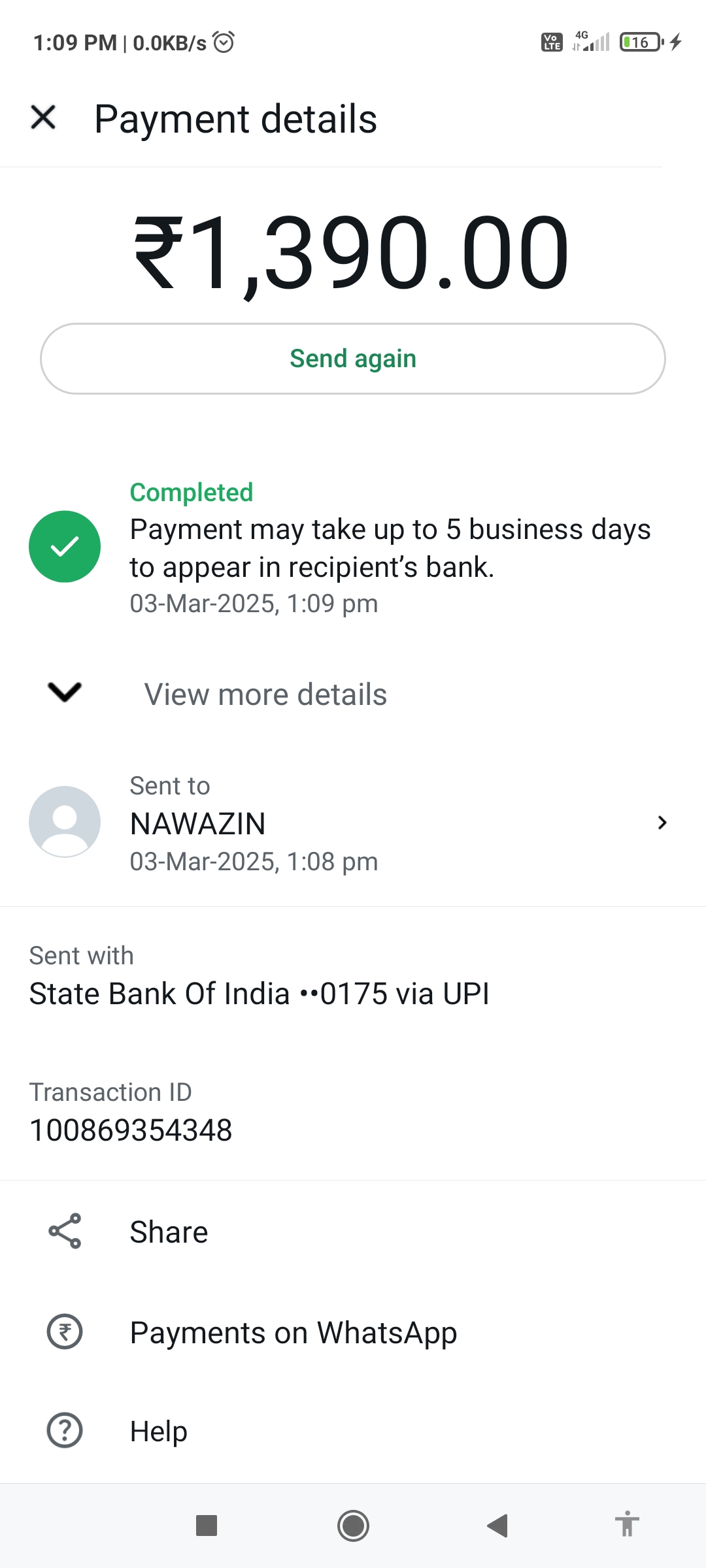Screen dimensions: 706x1568
Task: Share this payment receipt
Action: pos(169,1232)
